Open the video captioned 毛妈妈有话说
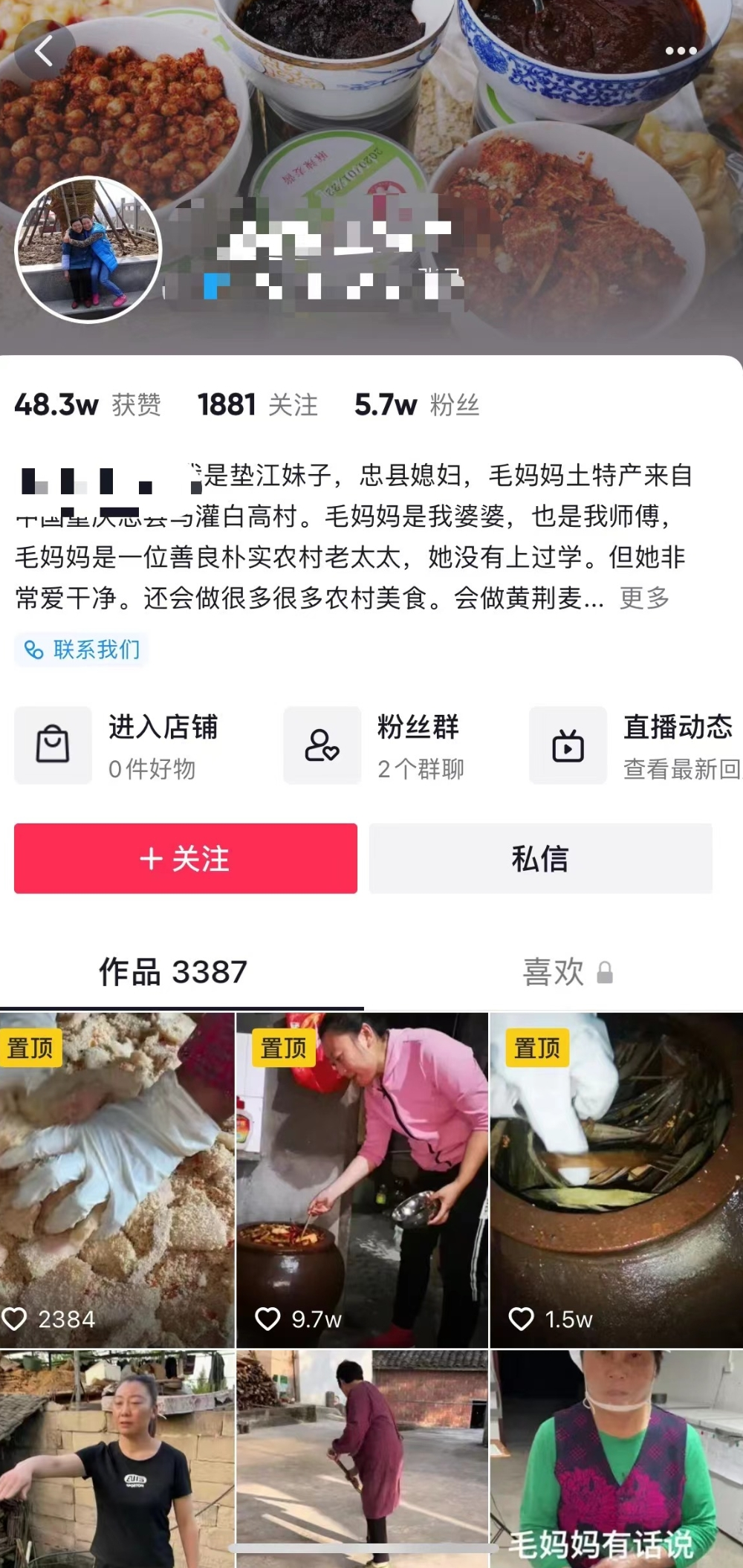This screenshot has height=1568, width=743. point(616,1457)
